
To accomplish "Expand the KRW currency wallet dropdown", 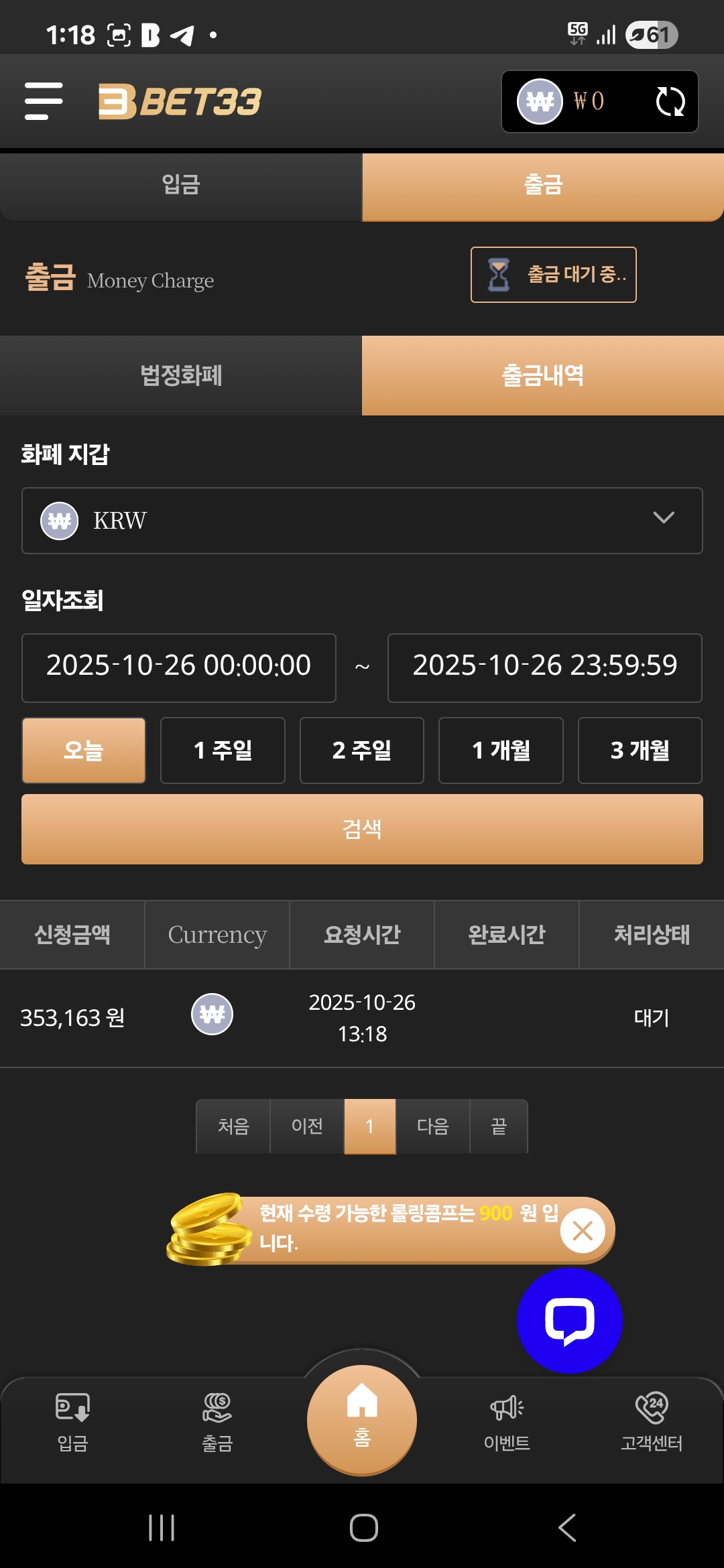I will [362, 521].
